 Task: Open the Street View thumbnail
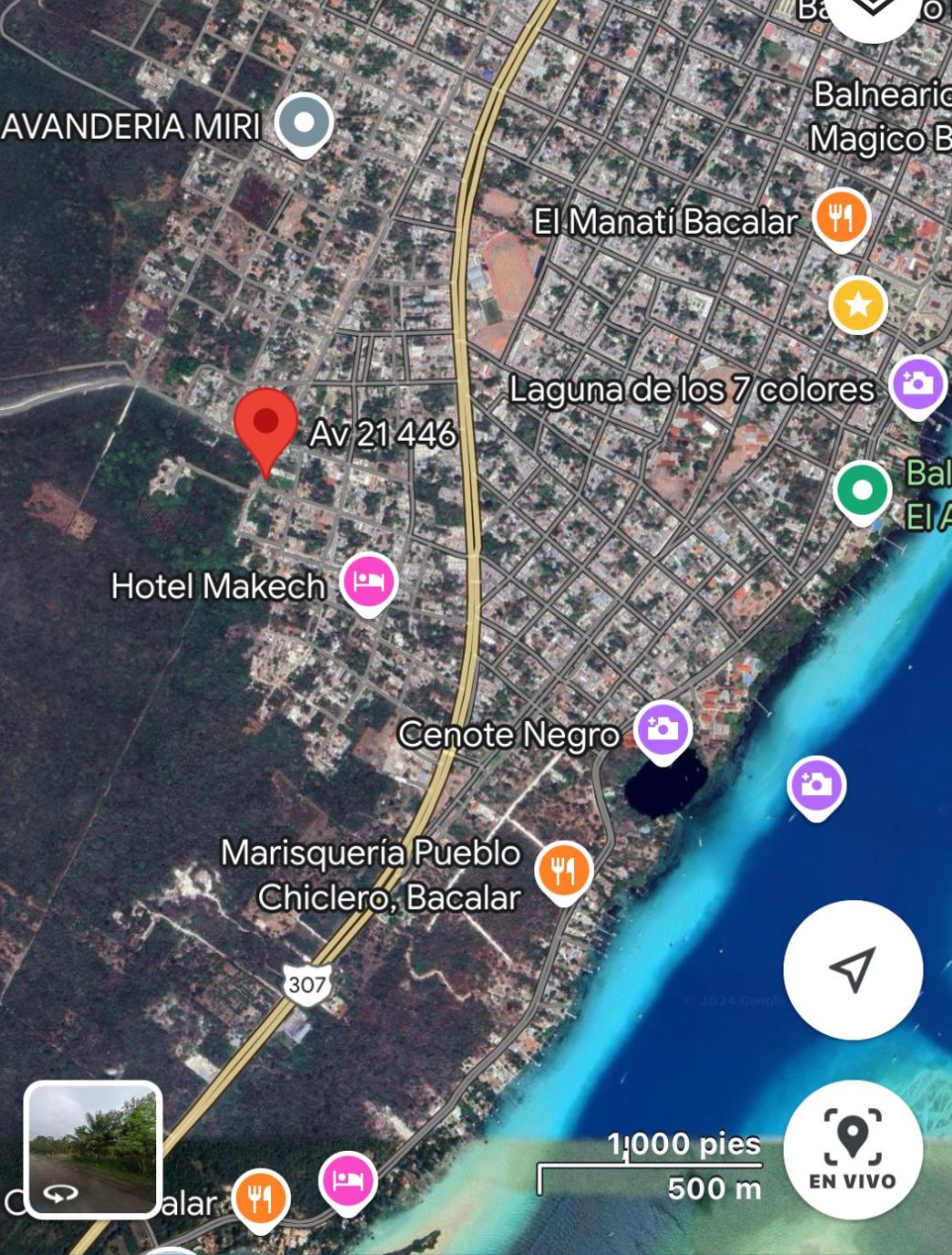(93, 1149)
